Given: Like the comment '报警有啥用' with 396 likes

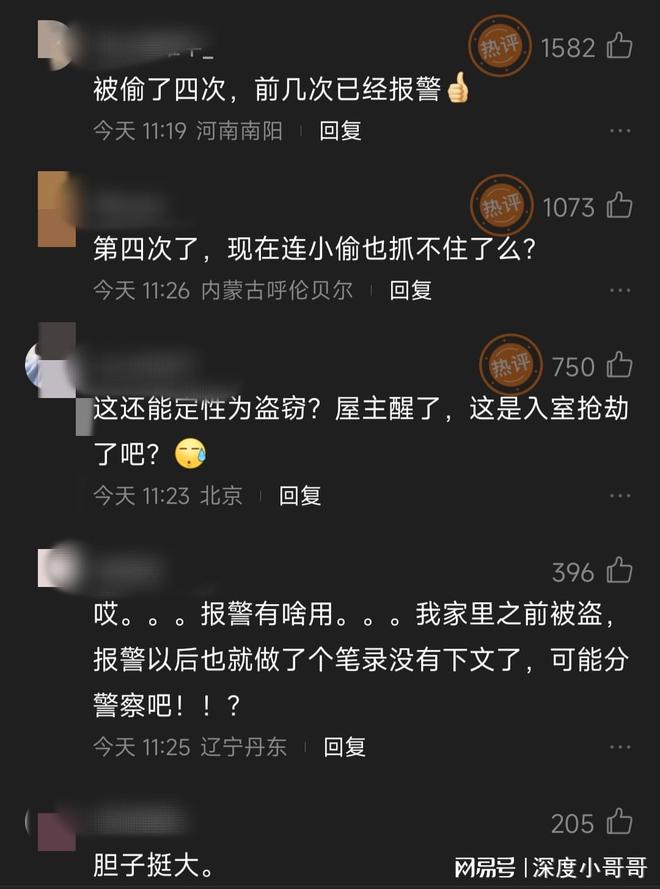Looking at the screenshot, I should [619, 571].
